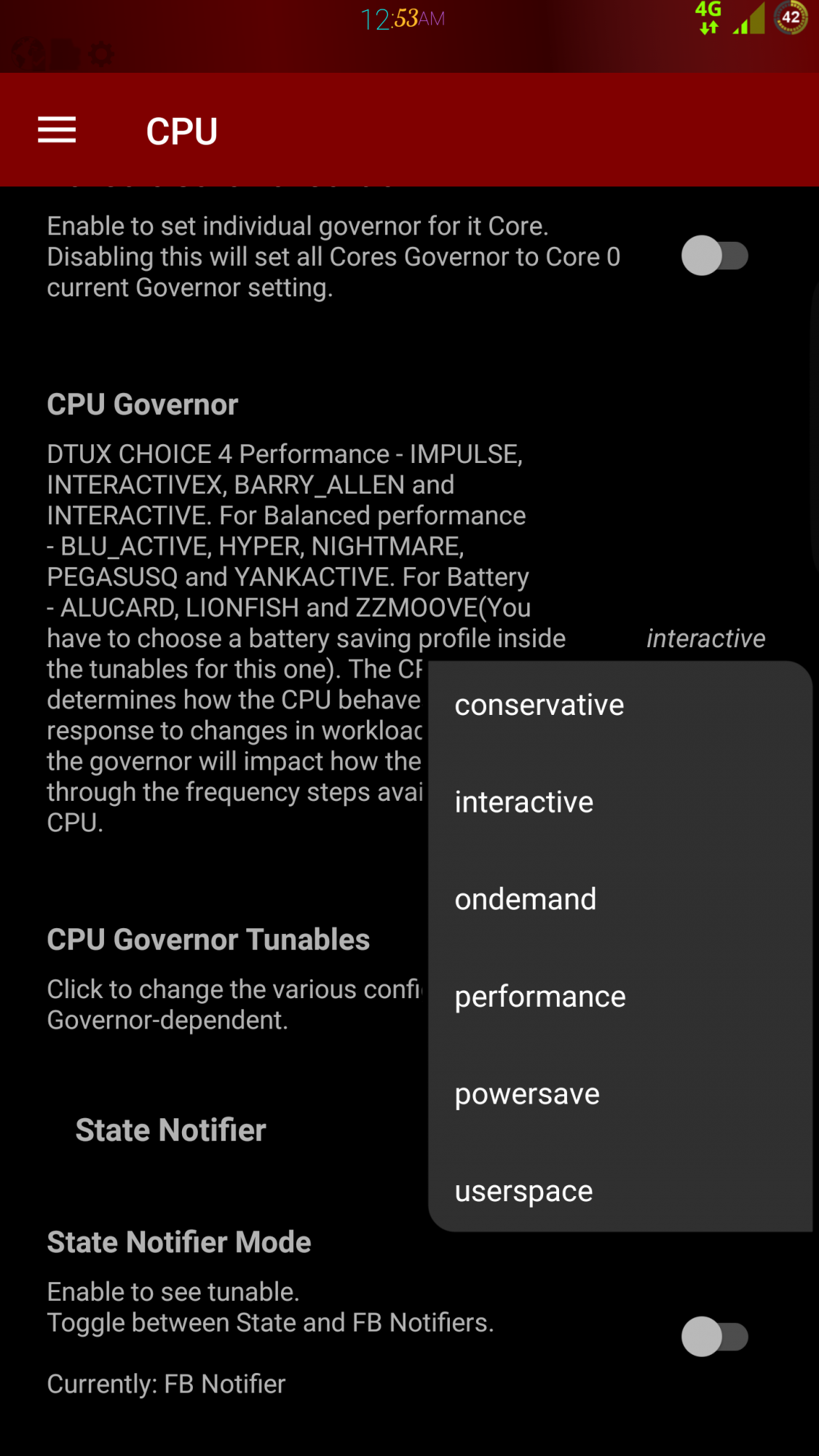Choose interactive from the governor list
This screenshot has height=1456, width=819.
coord(523,802)
